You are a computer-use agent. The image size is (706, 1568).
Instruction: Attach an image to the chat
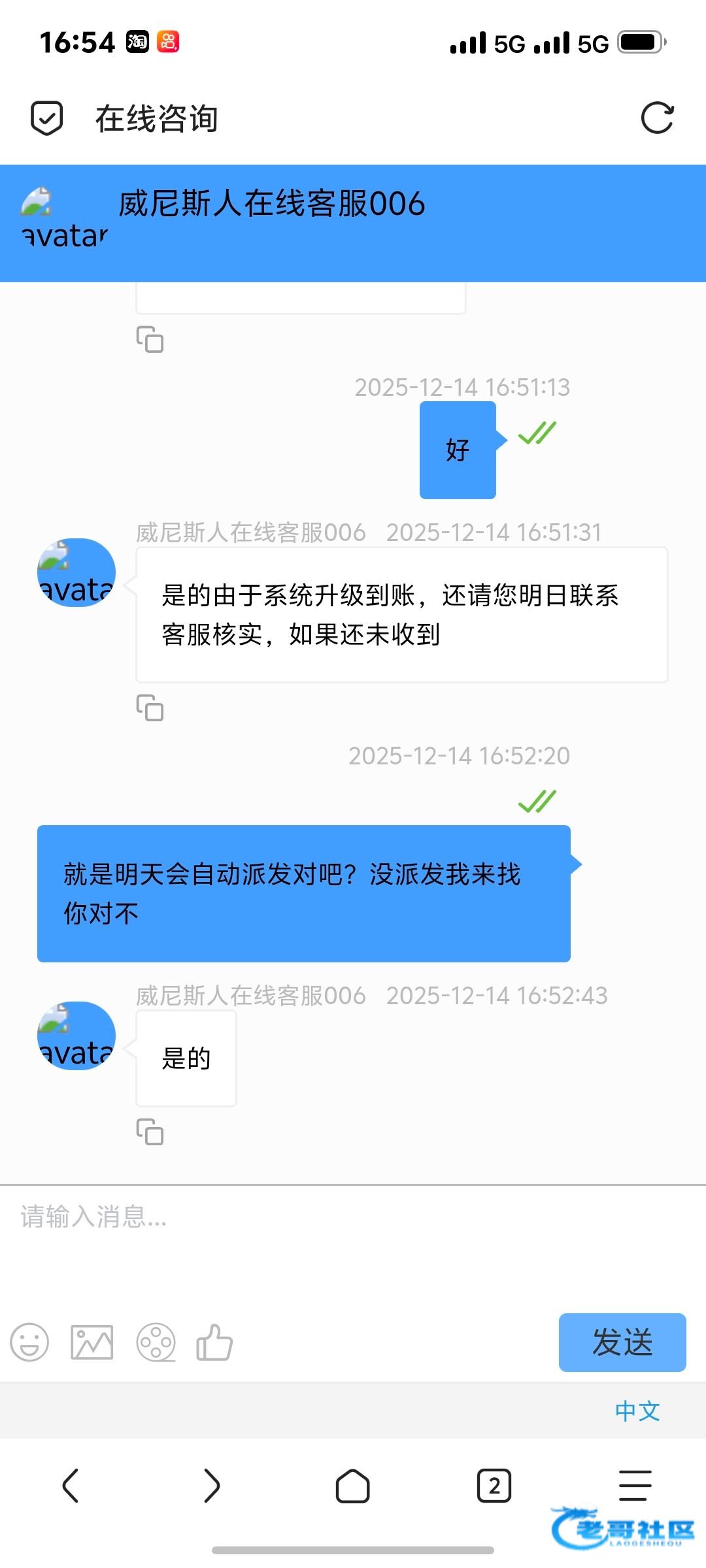[x=92, y=1343]
